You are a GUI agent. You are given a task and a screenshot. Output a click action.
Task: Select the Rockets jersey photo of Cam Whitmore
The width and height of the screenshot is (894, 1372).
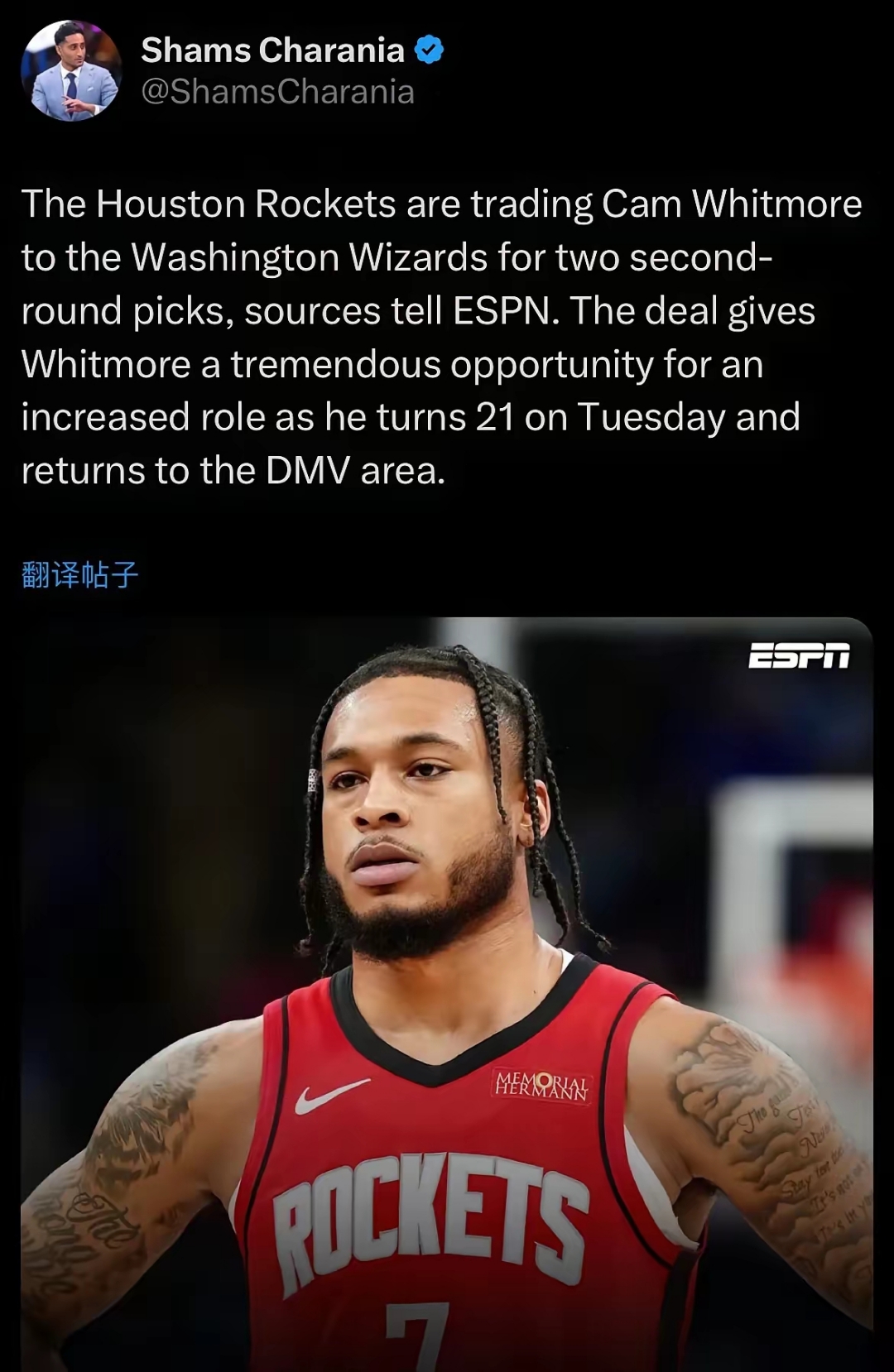pyautogui.click(x=447, y=993)
